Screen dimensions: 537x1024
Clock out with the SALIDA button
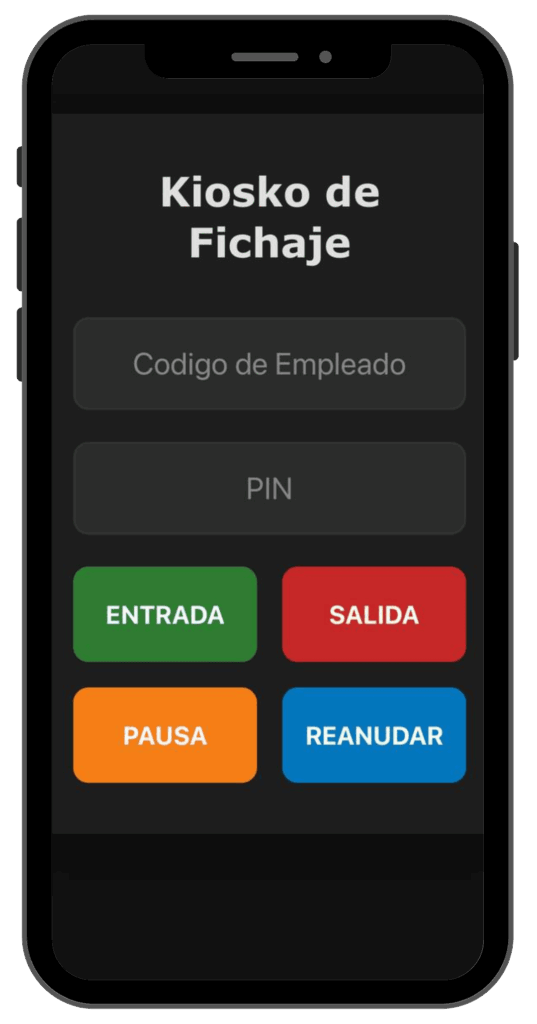374,615
